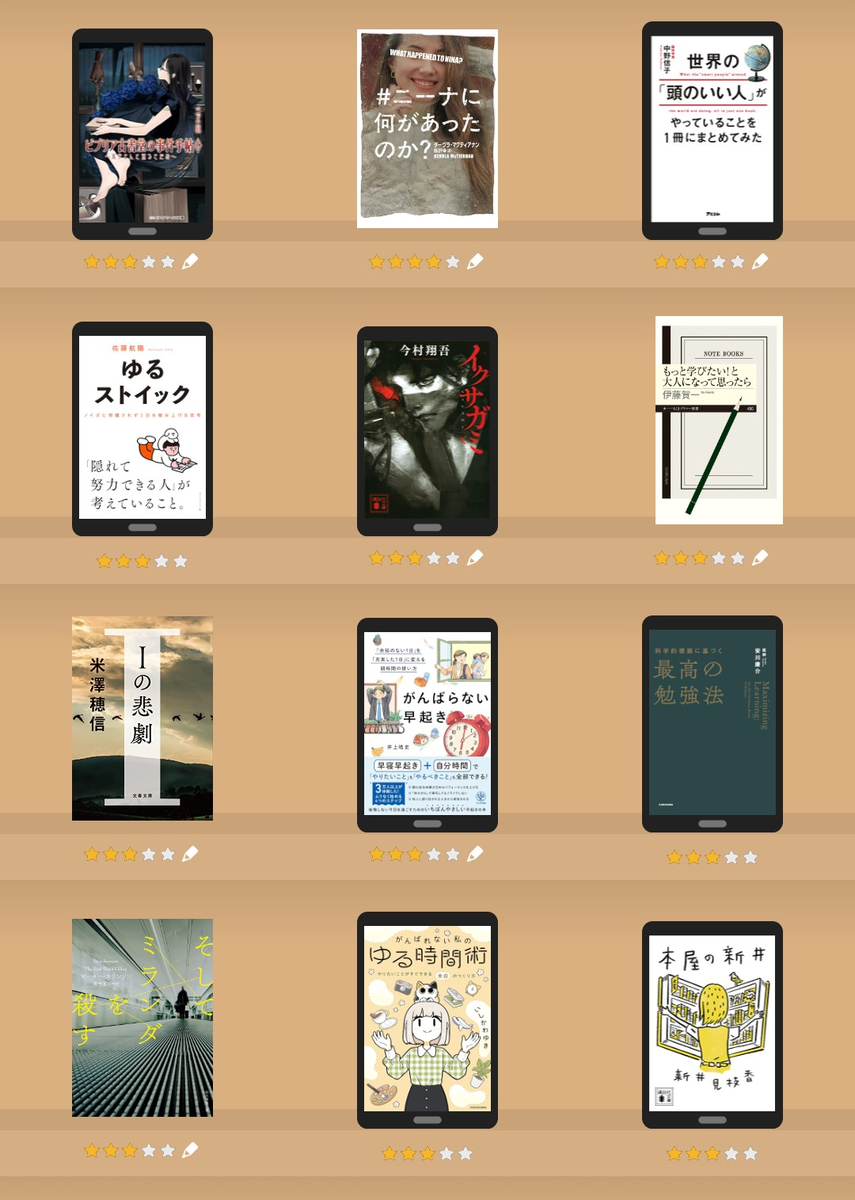The height and width of the screenshot is (1200, 855).
Task: Open the #ニーナに何があったのか? book
Action: tap(427, 128)
